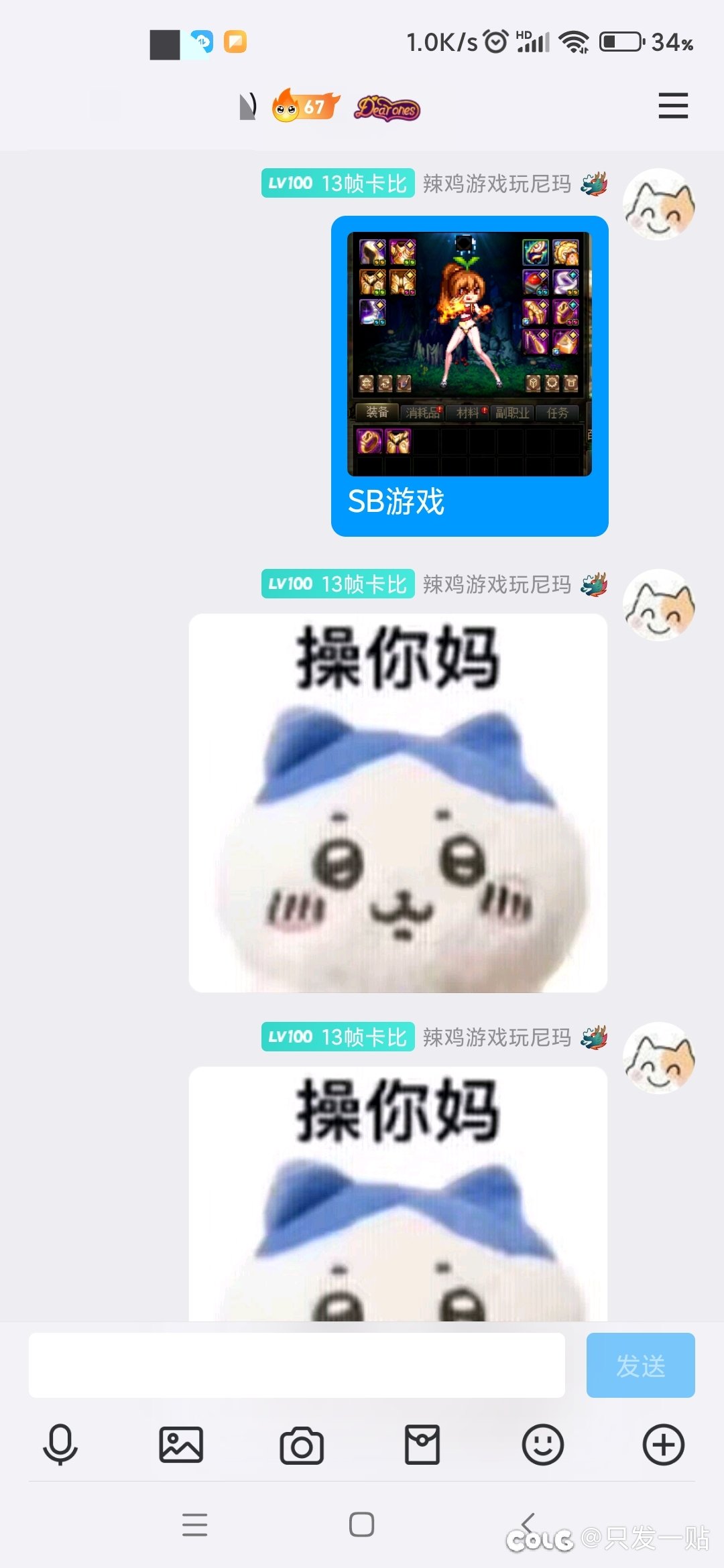Screen dimensions: 724x1568
Task: Start voice input with microphone icon
Action: (x=60, y=1444)
